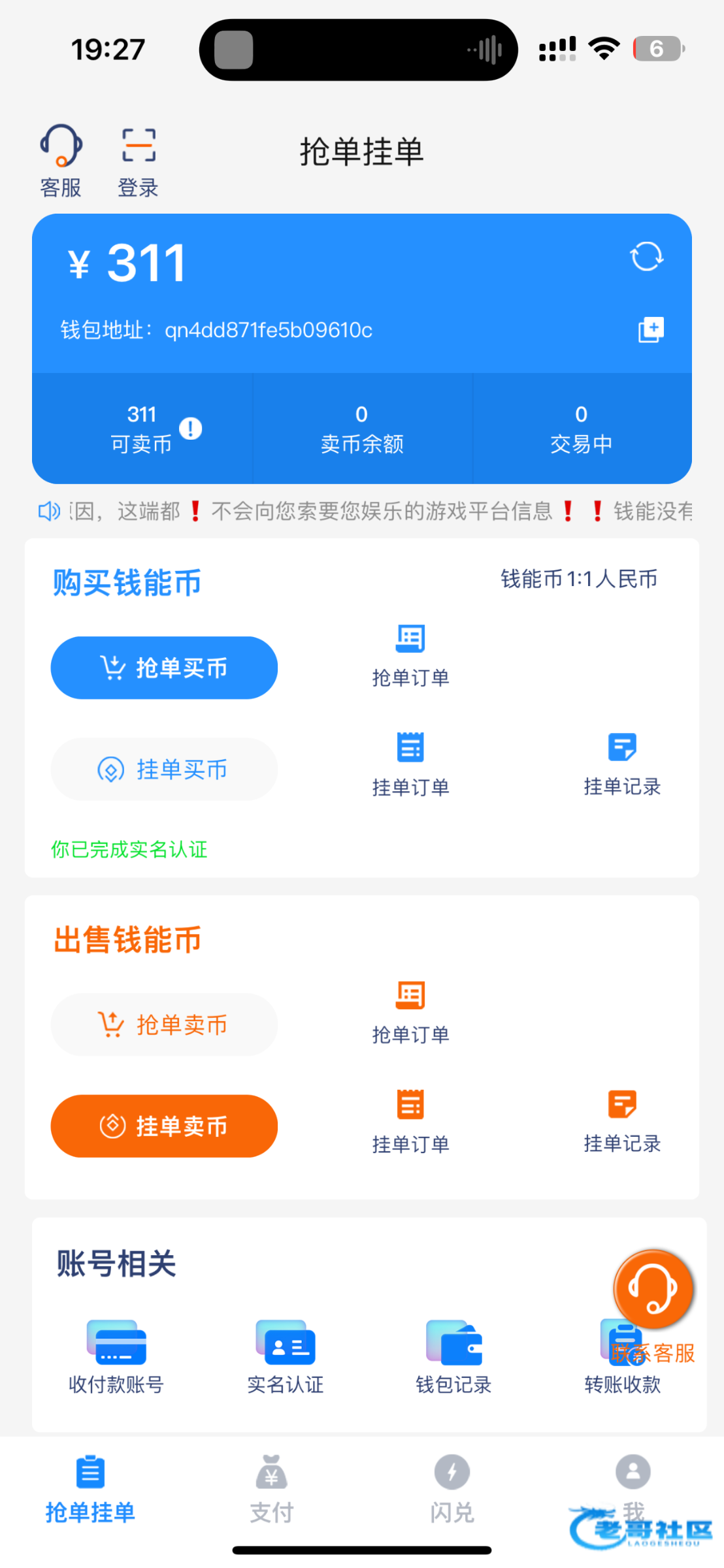
Task: Open 客服 in the top bar
Action: pos(61,161)
